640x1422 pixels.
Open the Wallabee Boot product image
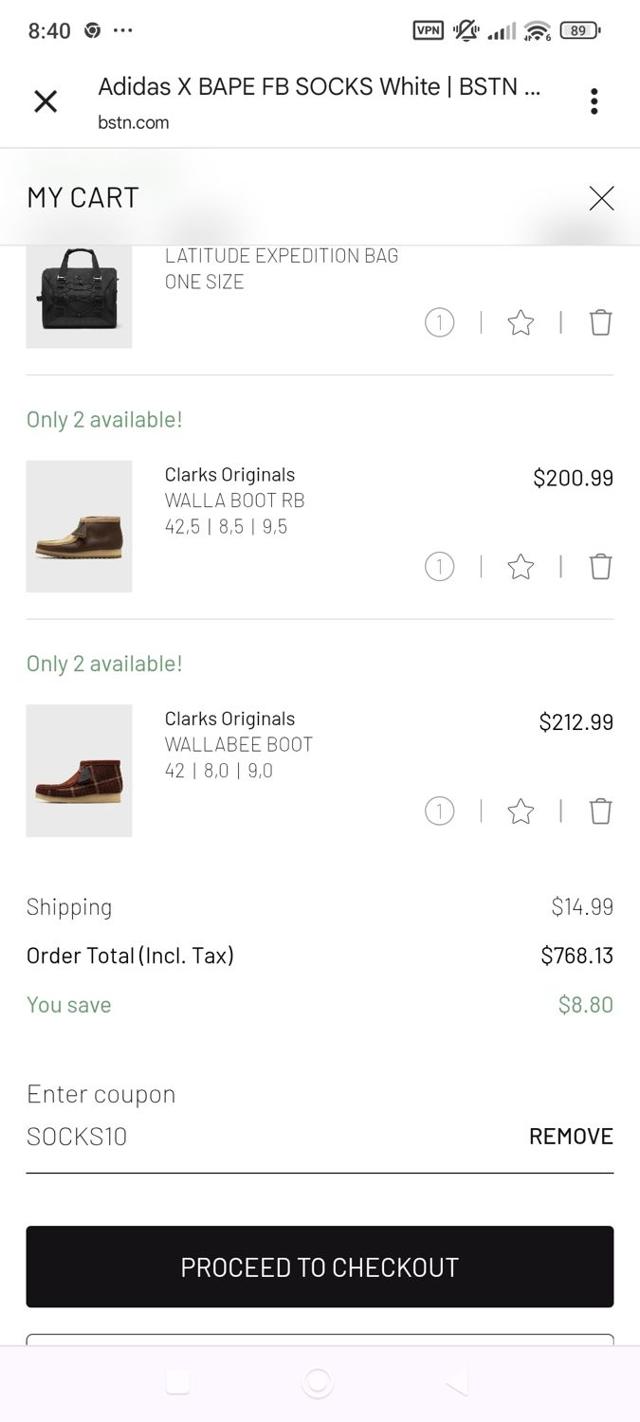click(79, 770)
